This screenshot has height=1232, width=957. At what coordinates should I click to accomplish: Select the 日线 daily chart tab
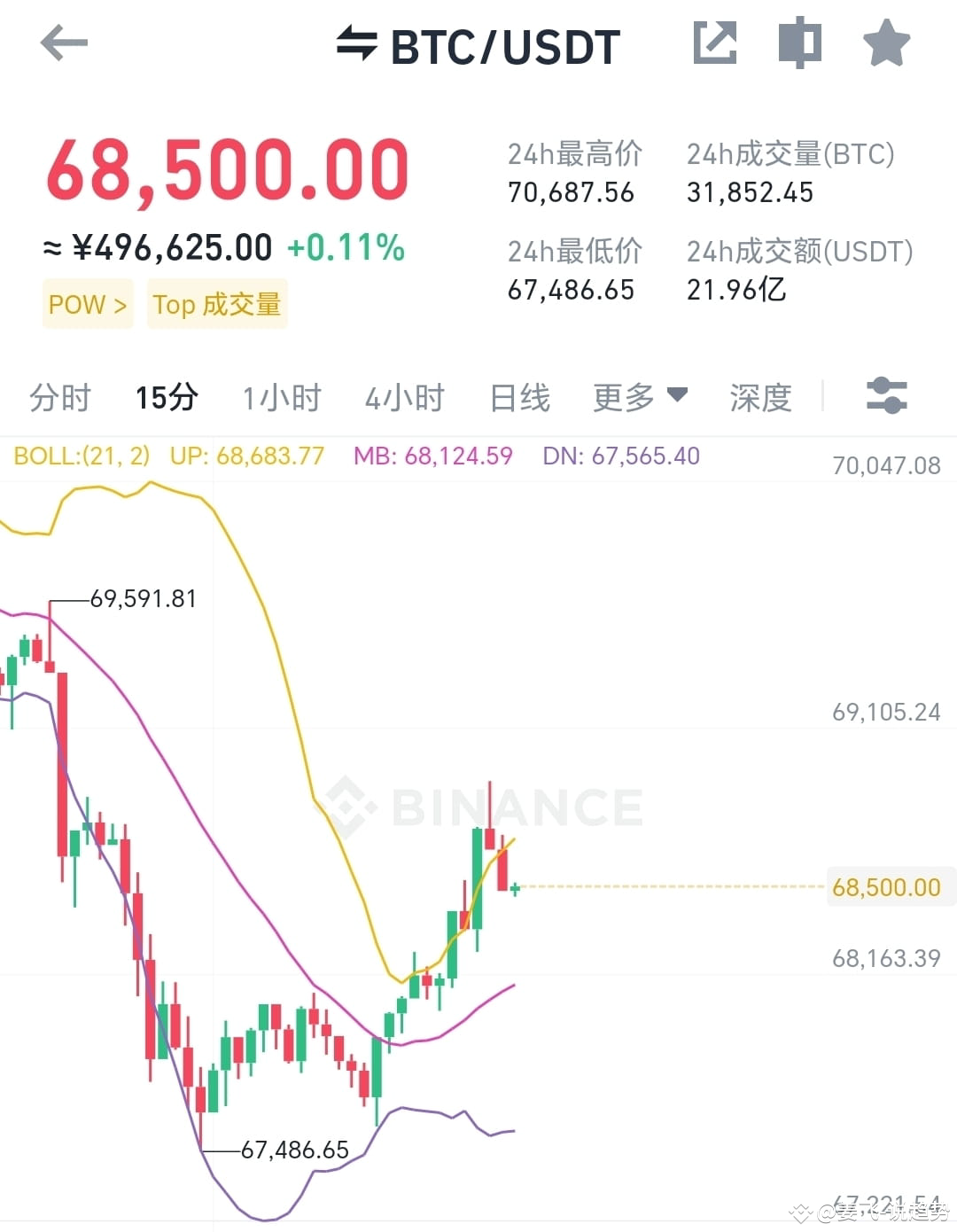[519, 398]
